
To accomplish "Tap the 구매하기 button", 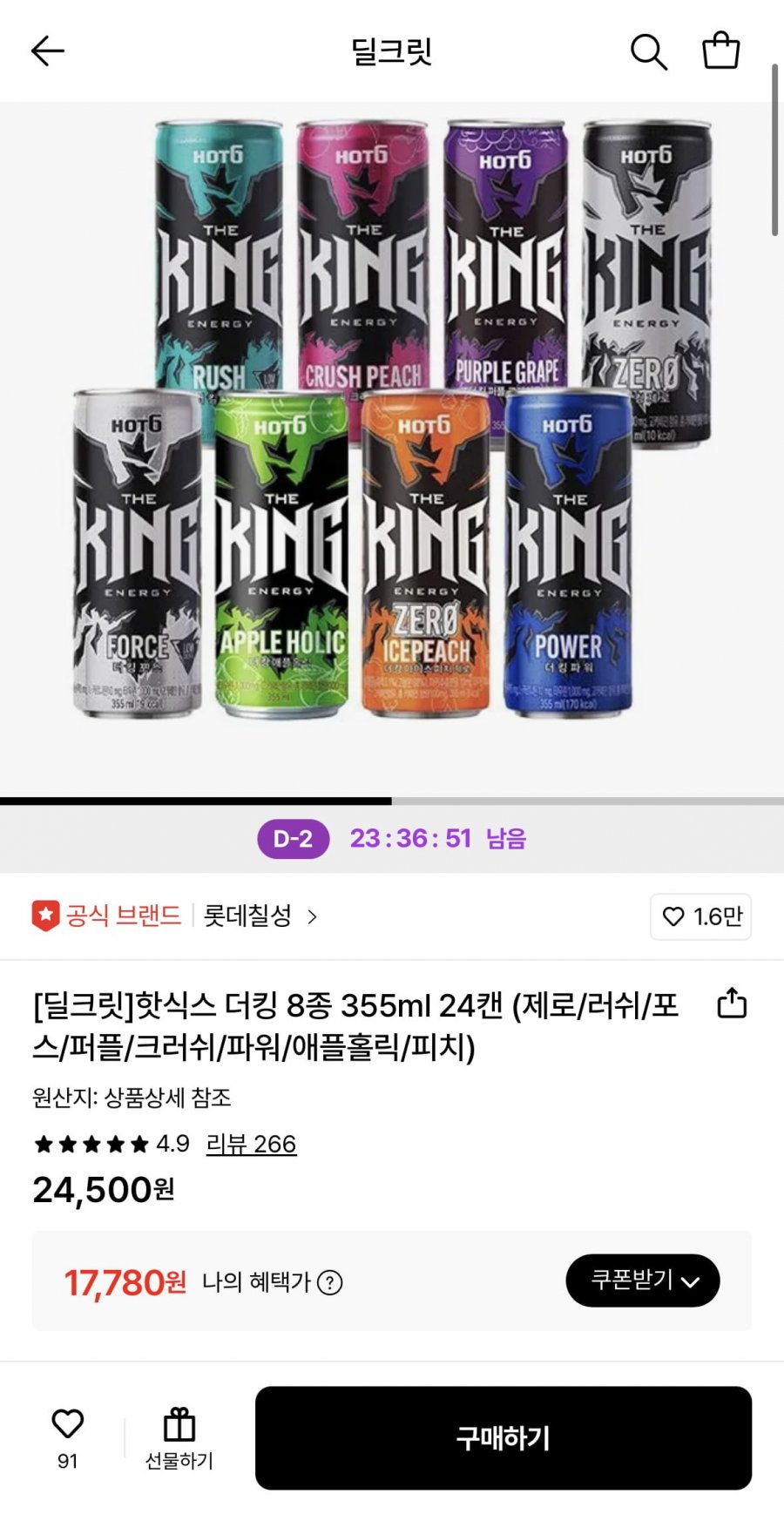I will (x=503, y=1438).
